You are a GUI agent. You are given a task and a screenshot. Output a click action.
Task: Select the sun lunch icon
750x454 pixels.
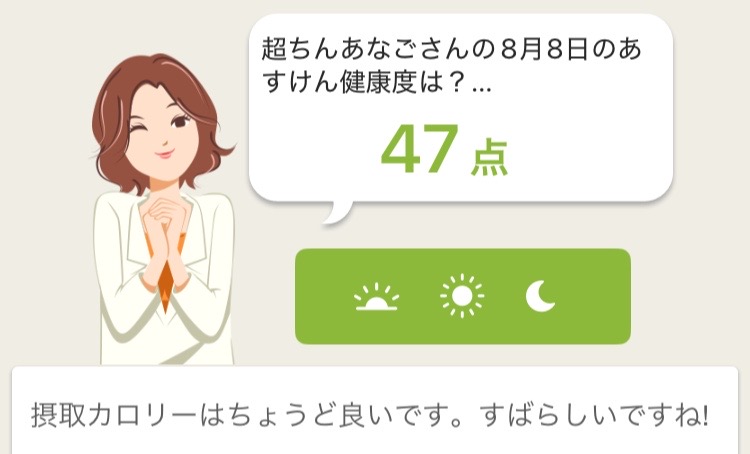coord(461,296)
